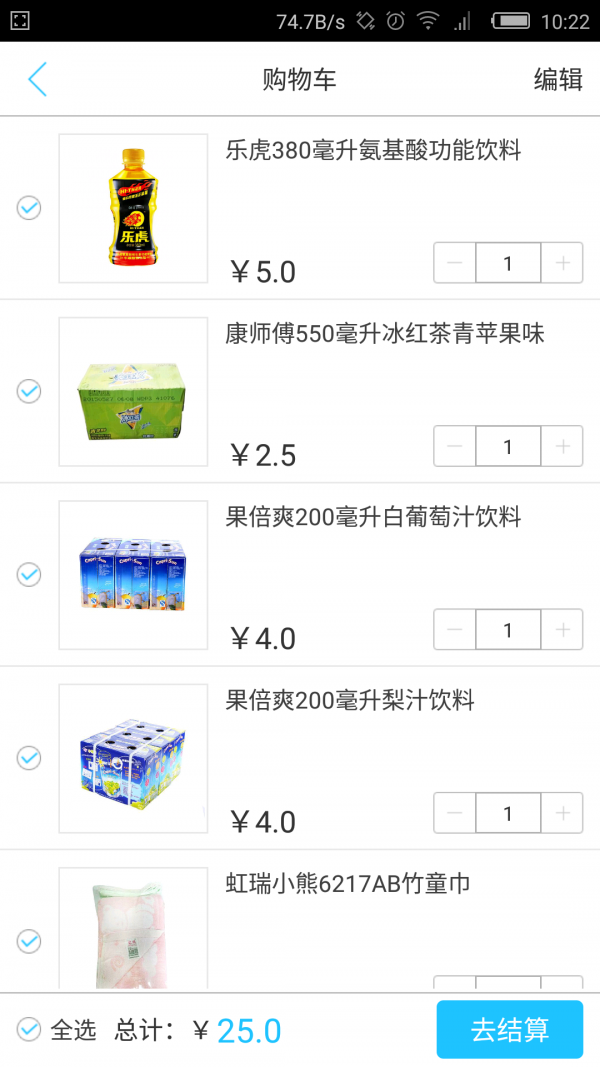This screenshot has height=1067, width=600.
Task: Uncheck 康师傅550毫升冰红茶青苹果味 item
Action: (29, 391)
